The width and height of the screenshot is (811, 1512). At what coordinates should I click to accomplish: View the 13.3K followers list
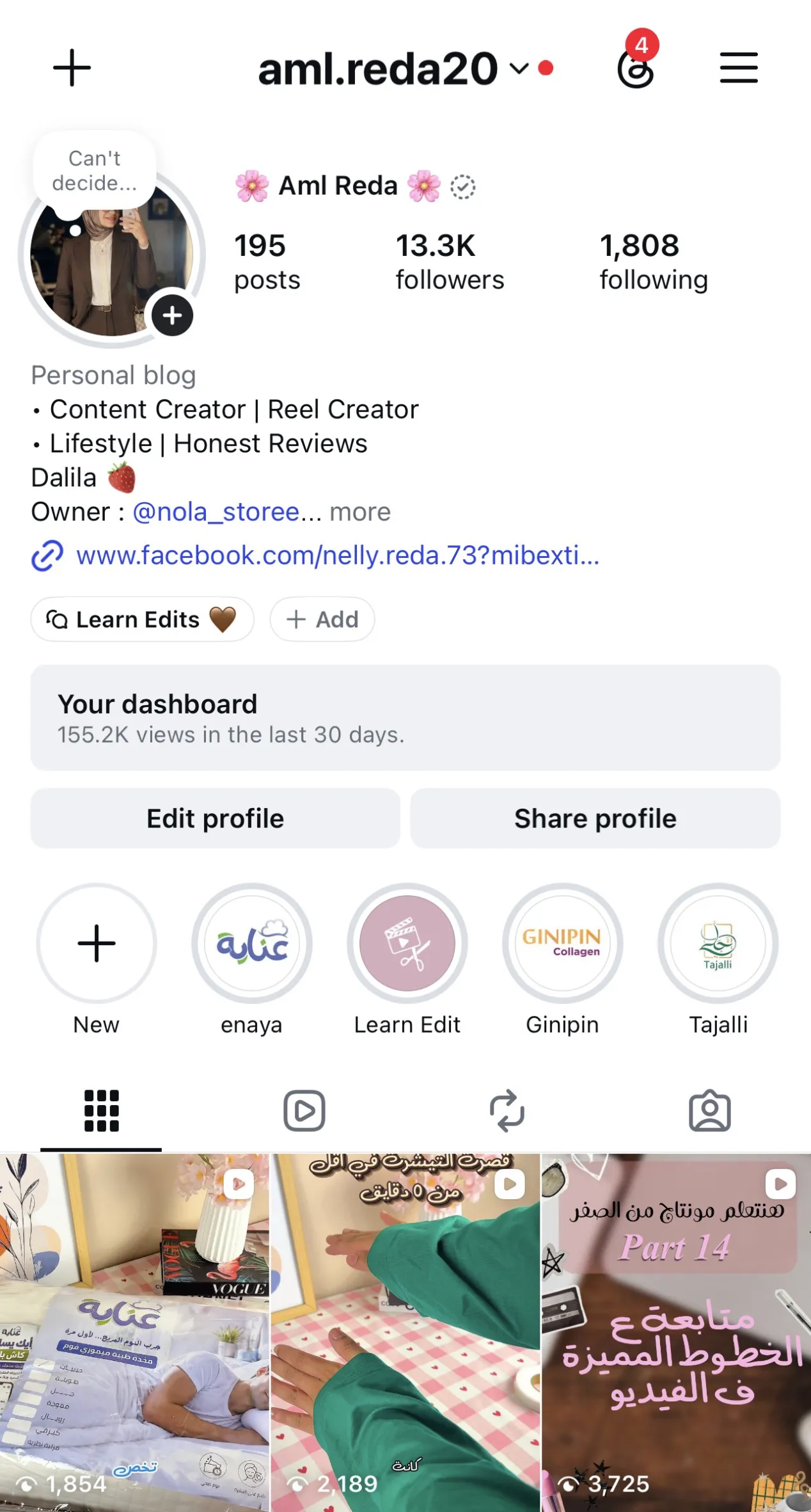450,262
